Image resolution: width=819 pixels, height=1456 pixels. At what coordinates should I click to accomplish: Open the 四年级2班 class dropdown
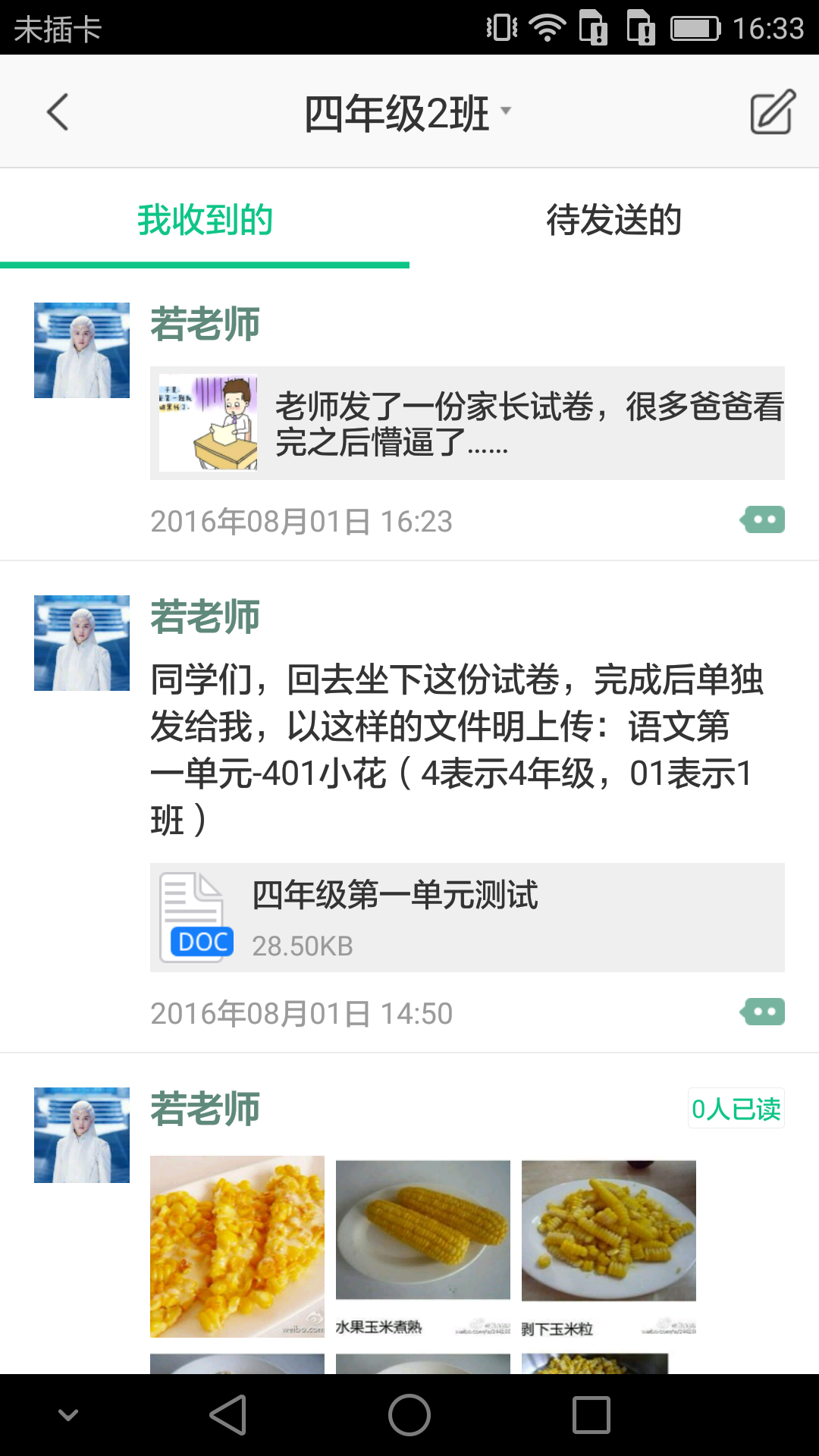pos(407,114)
